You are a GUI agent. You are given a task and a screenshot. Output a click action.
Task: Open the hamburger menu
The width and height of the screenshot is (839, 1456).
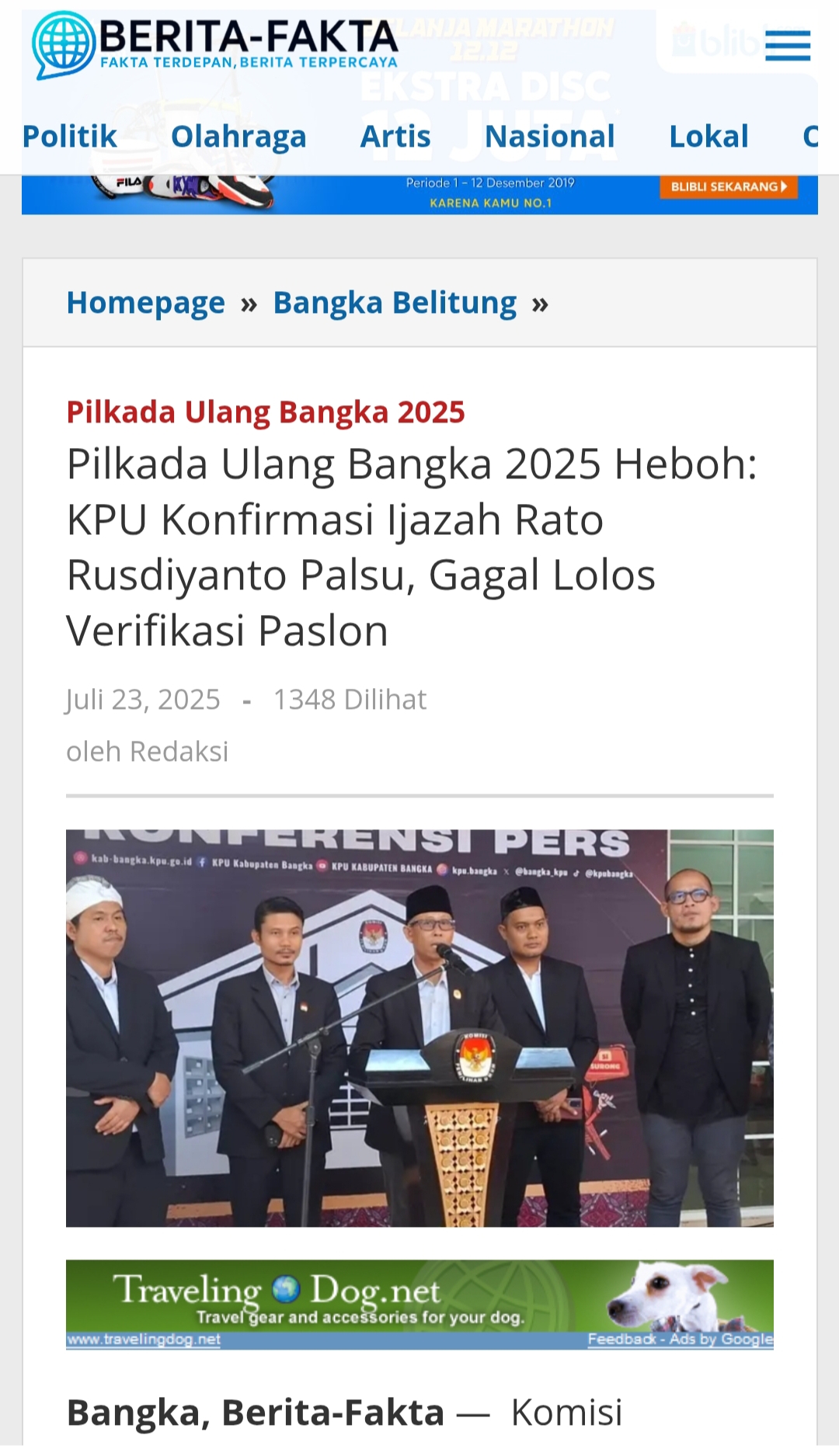[787, 46]
